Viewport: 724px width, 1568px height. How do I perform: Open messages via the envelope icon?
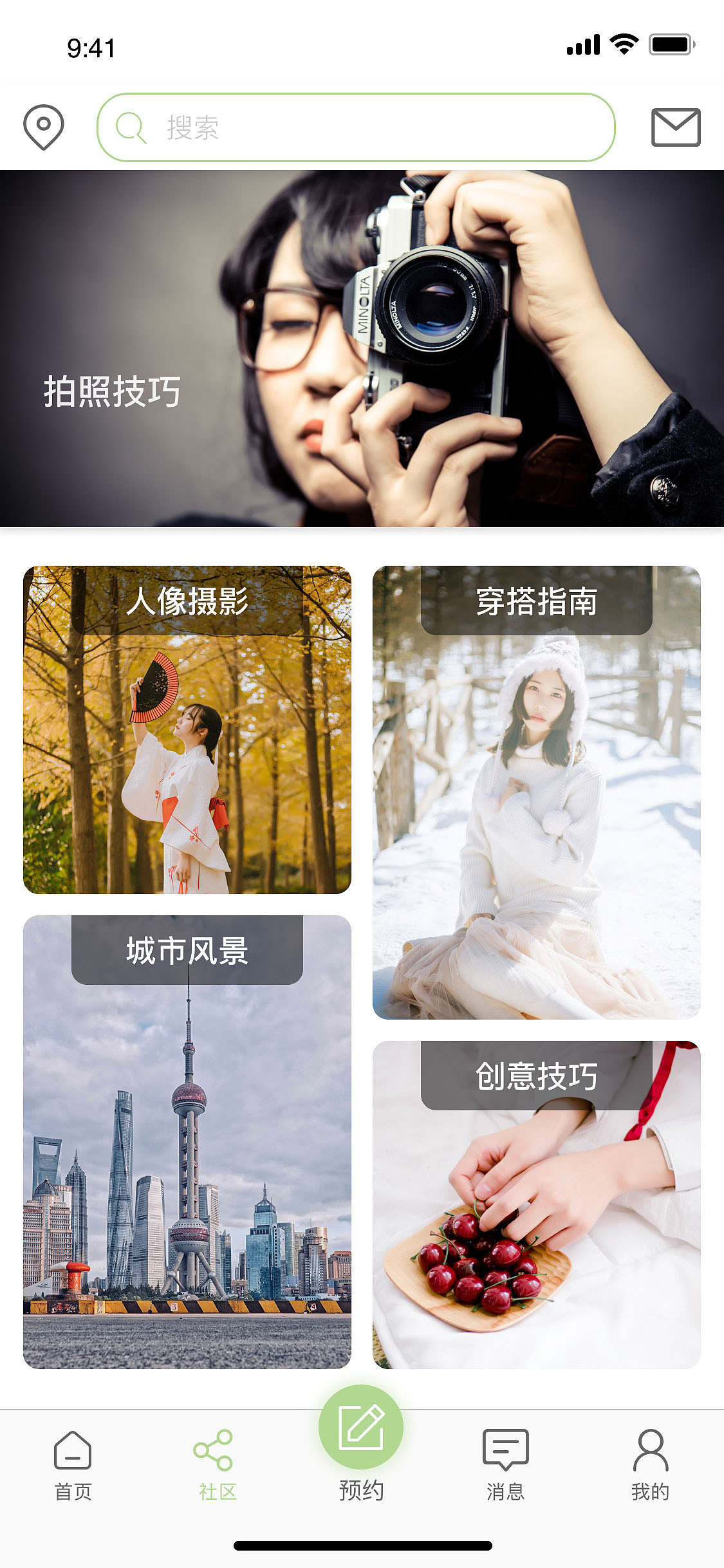coord(676,127)
